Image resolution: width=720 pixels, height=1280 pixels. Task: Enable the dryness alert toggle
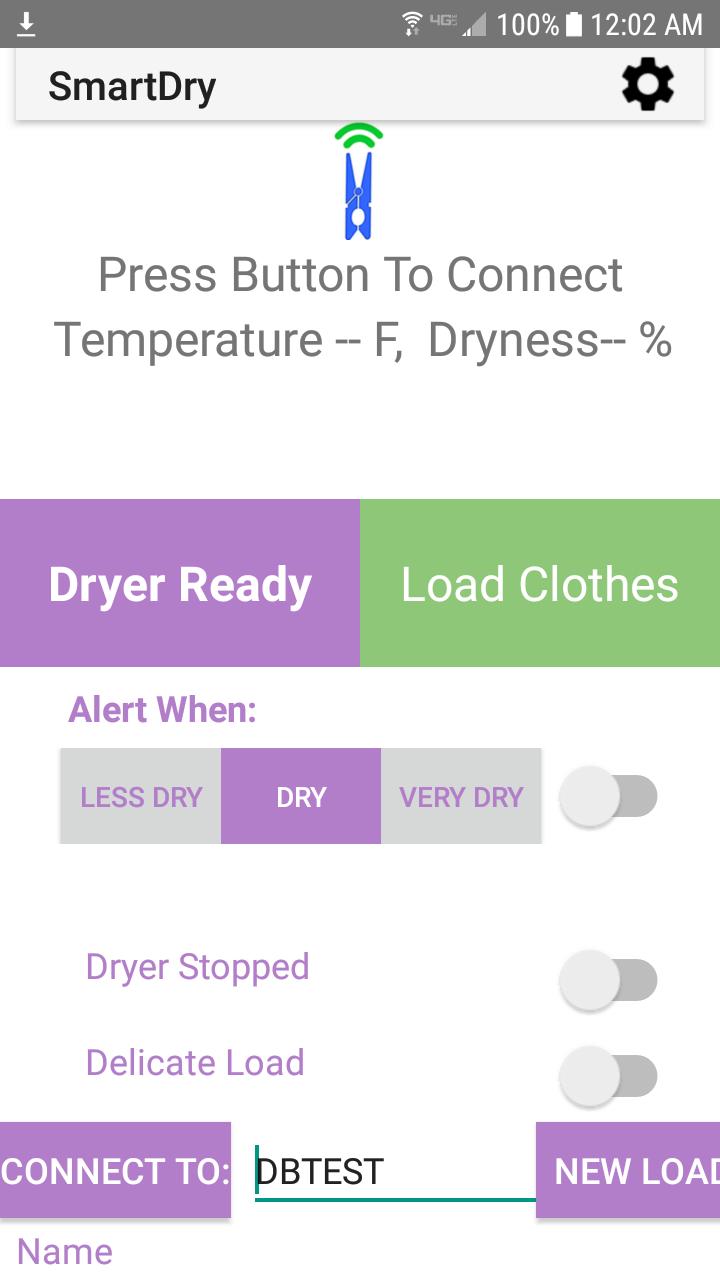[609, 796]
